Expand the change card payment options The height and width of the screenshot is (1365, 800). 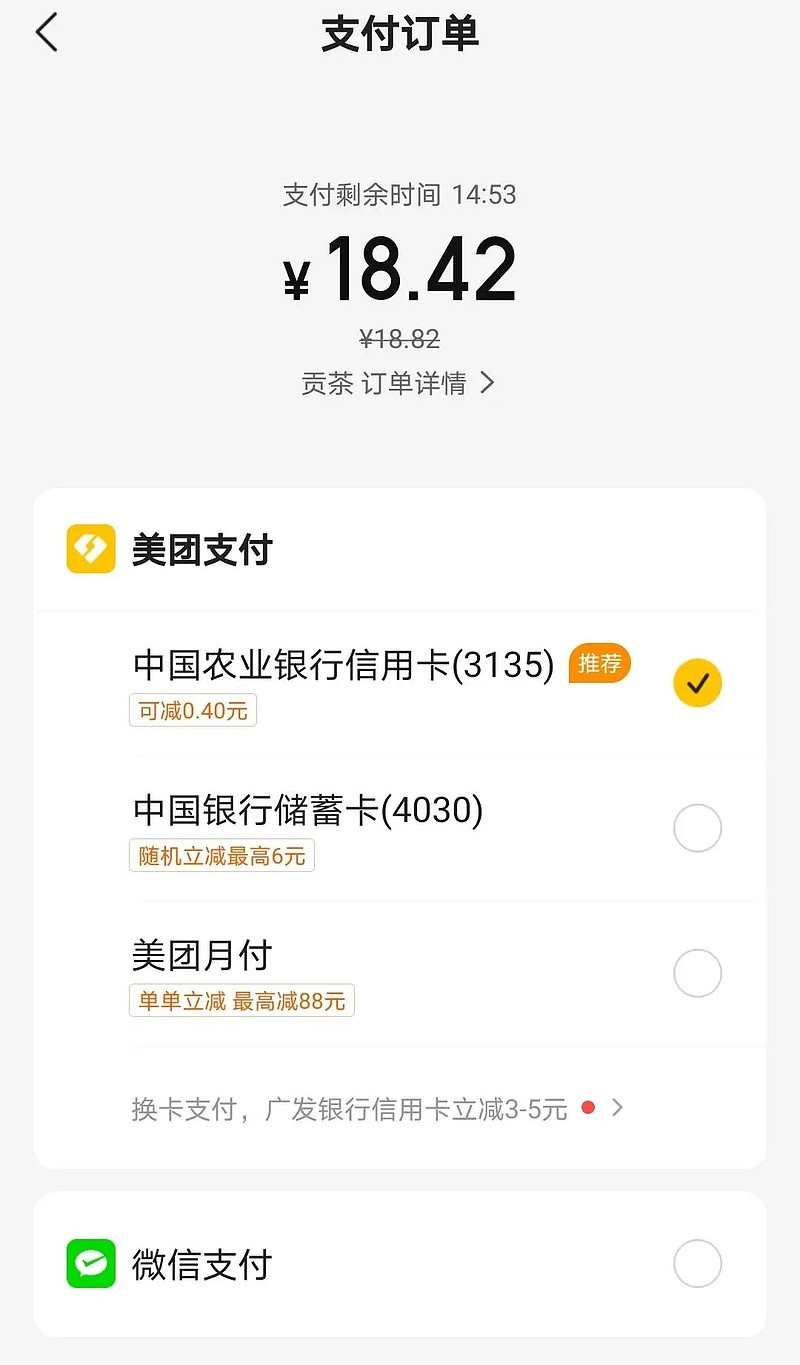pyautogui.click(x=617, y=1108)
